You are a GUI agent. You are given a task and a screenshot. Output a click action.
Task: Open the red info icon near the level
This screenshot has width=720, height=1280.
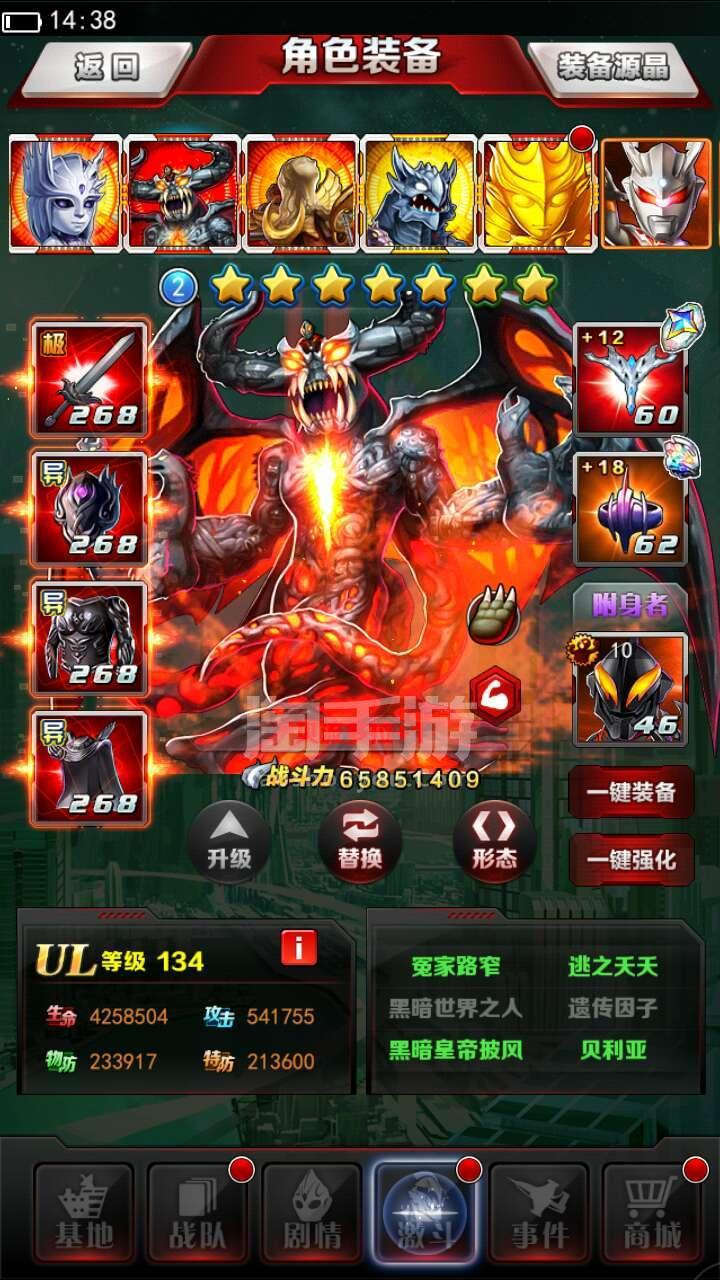coord(299,947)
